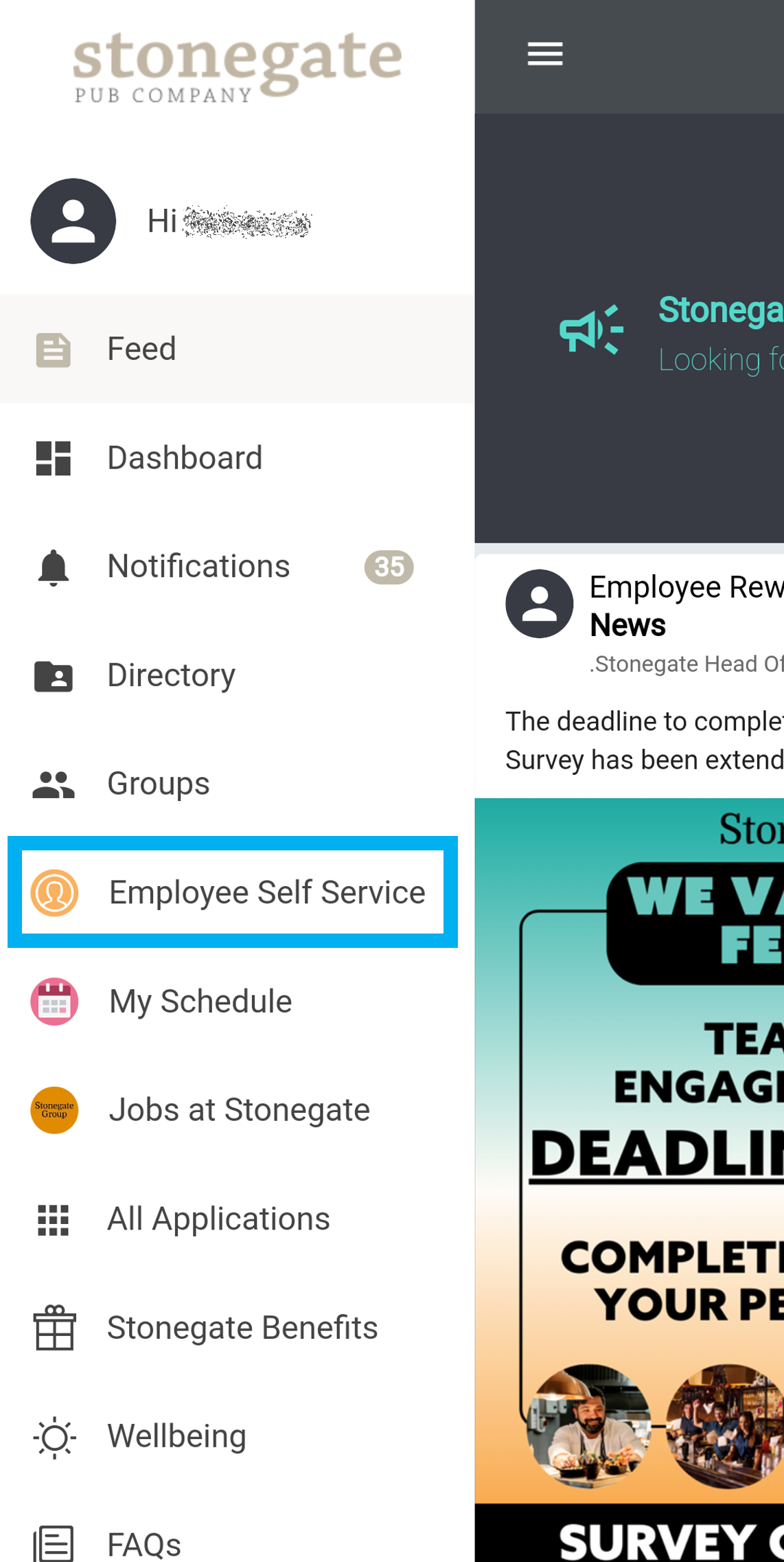This screenshot has width=784, height=1562.
Task: Open Jobs at Stonegate
Action: tap(239, 1110)
